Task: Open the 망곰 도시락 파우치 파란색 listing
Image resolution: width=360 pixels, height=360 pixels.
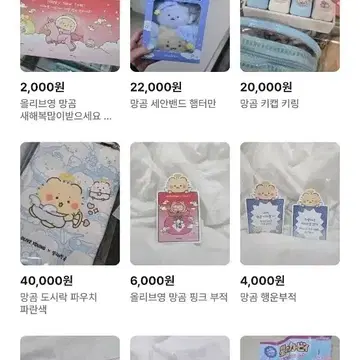Action: 70,229
